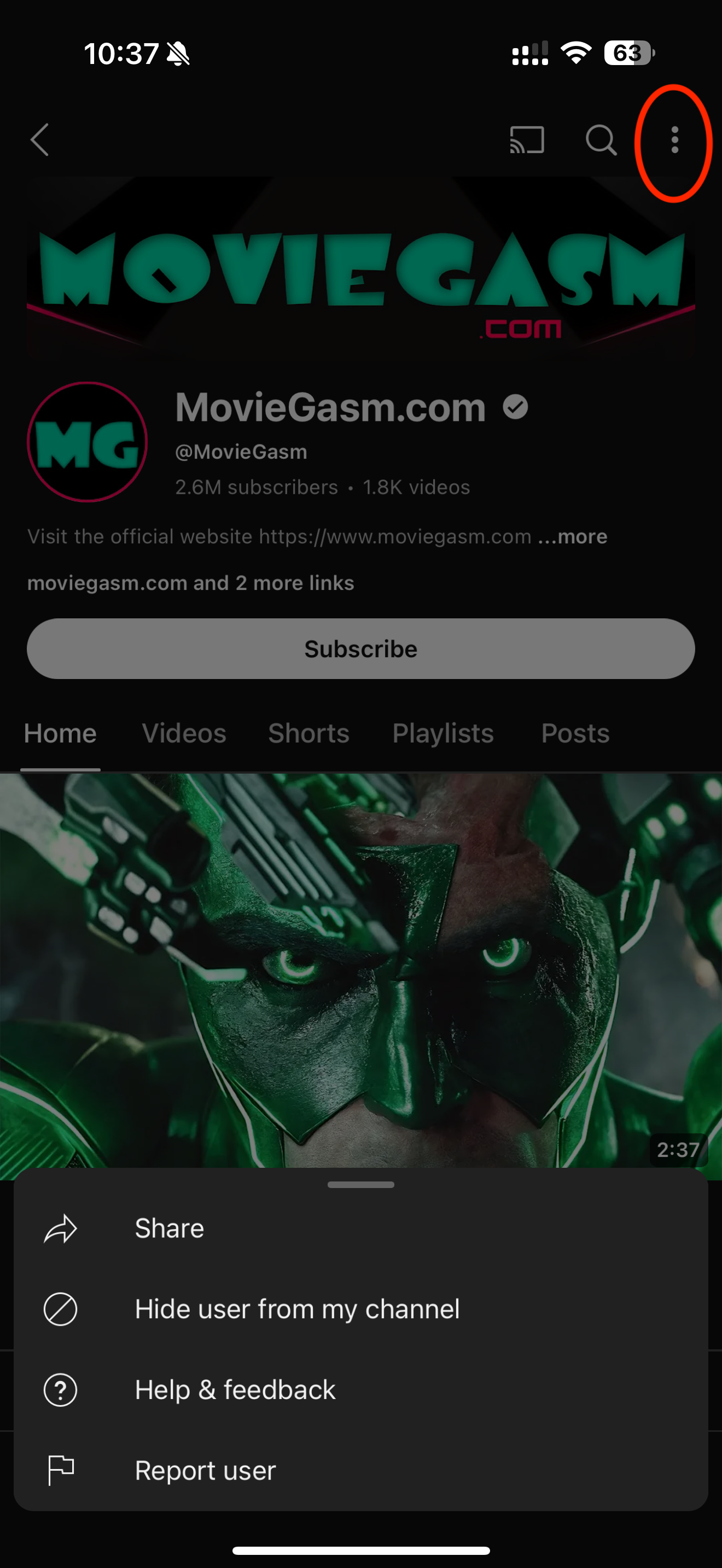Viewport: 722px width, 1568px height.
Task: Open Help & feedback
Action: 235,1390
